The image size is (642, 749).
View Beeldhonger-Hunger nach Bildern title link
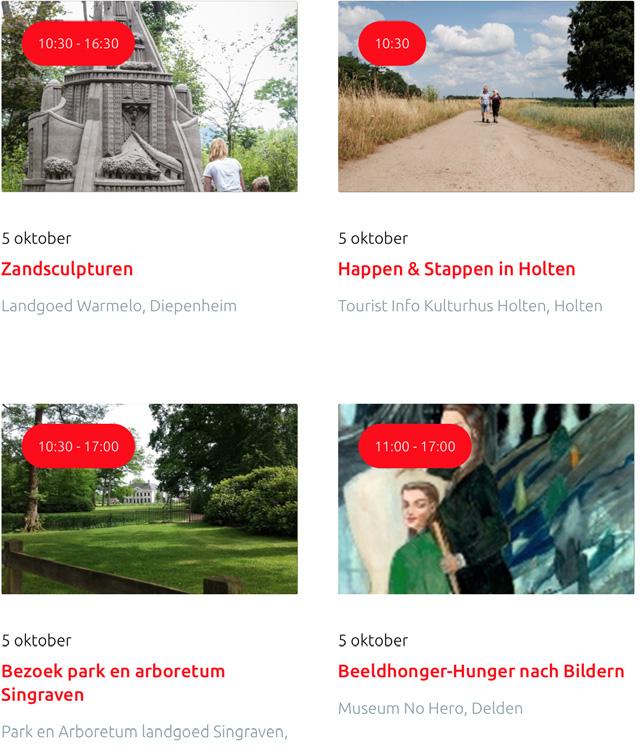tap(480, 671)
